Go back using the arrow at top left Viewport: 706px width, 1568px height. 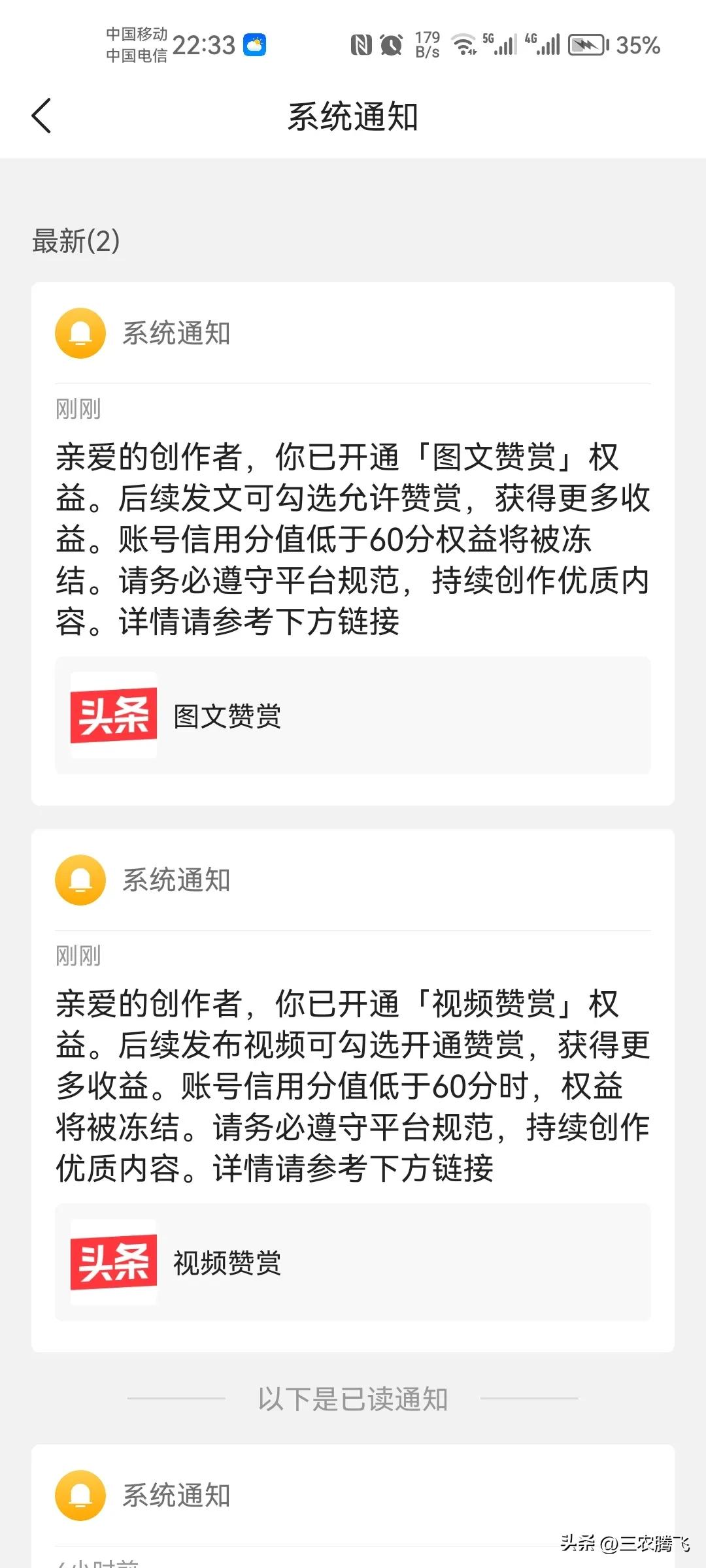[41, 115]
